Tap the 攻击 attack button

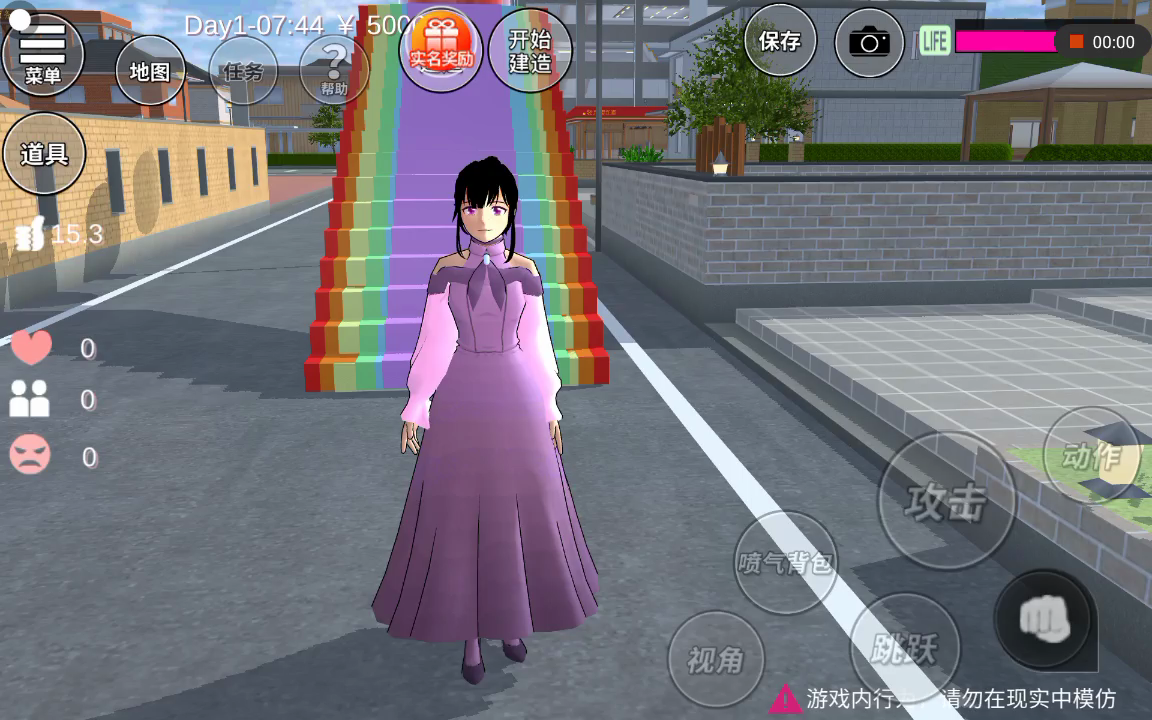pos(946,501)
